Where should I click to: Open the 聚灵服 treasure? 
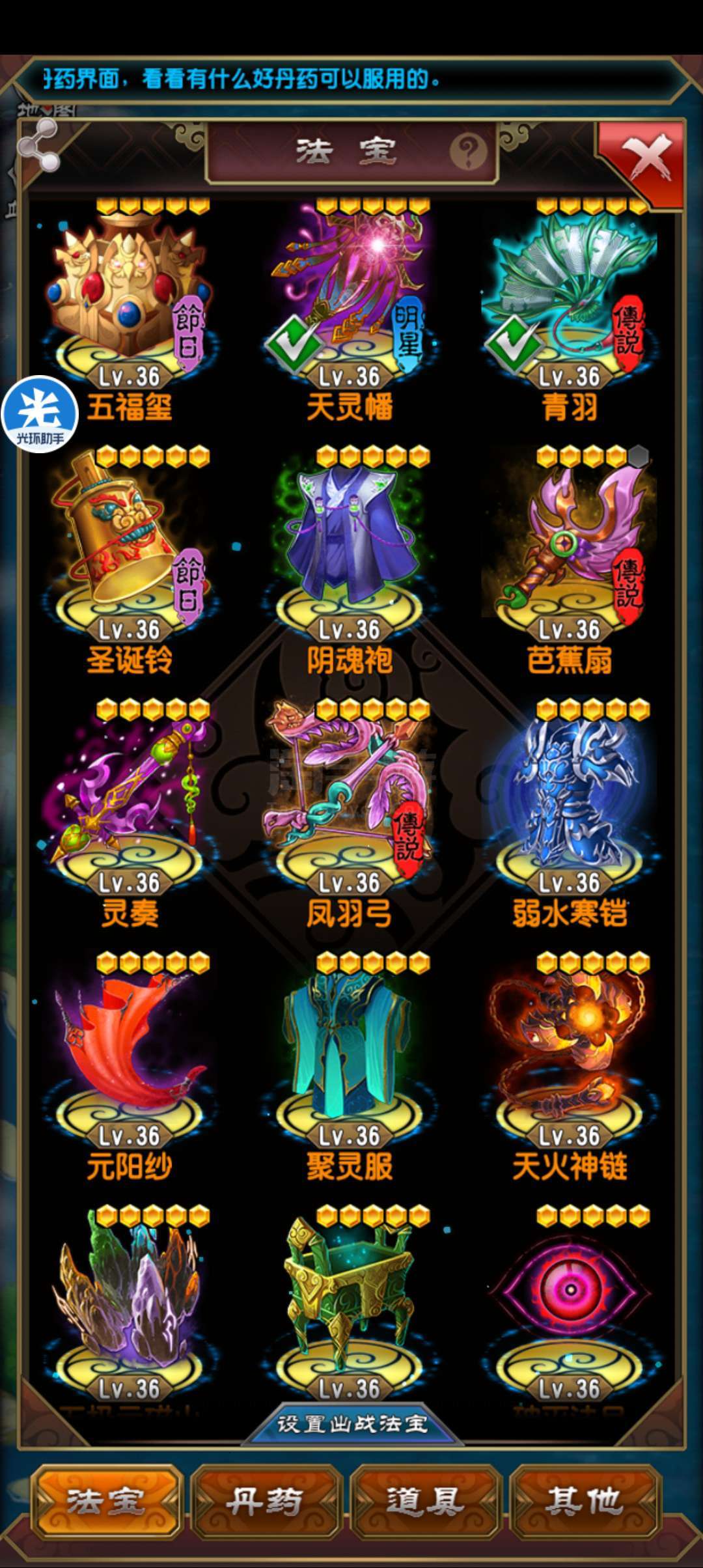(x=350, y=1048)
